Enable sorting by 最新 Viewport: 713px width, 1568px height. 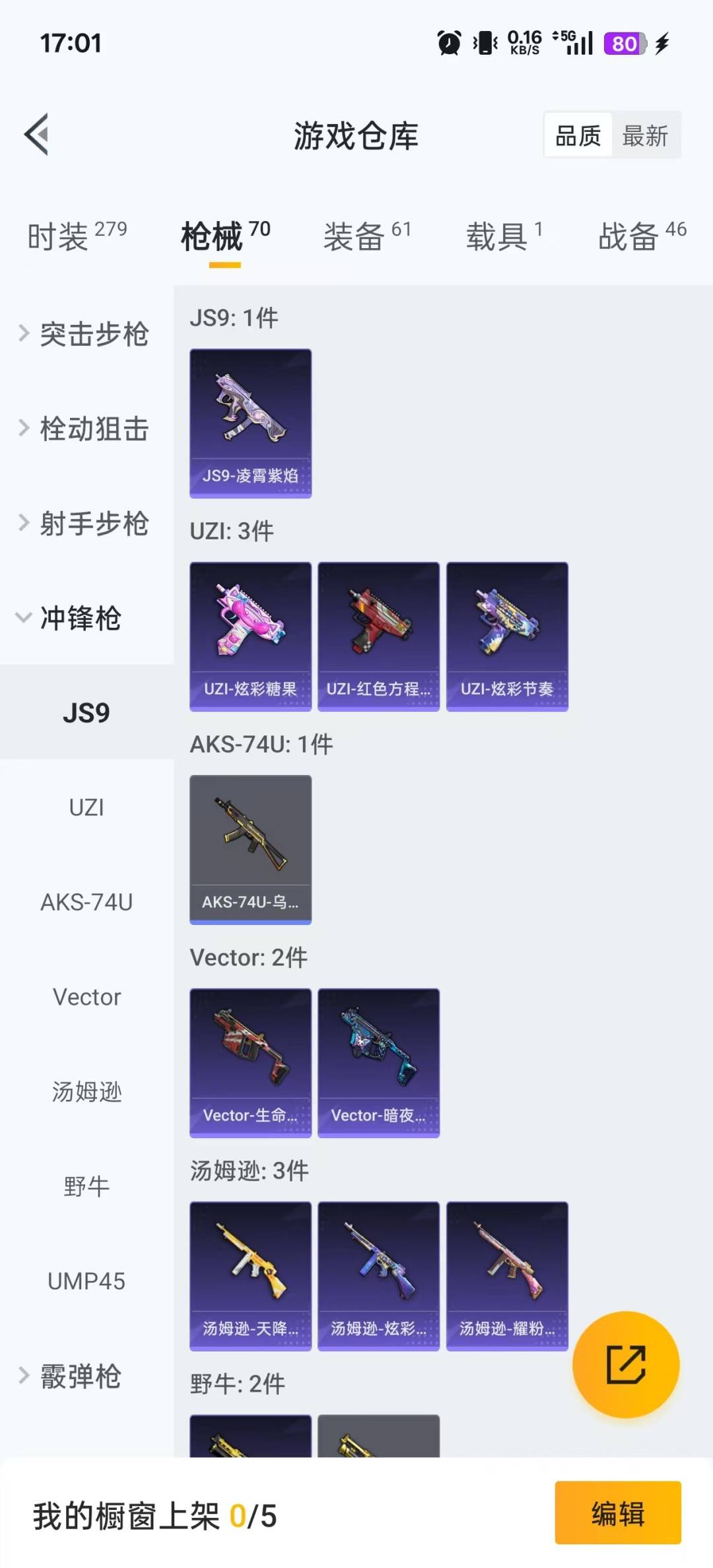pos(645,135)
